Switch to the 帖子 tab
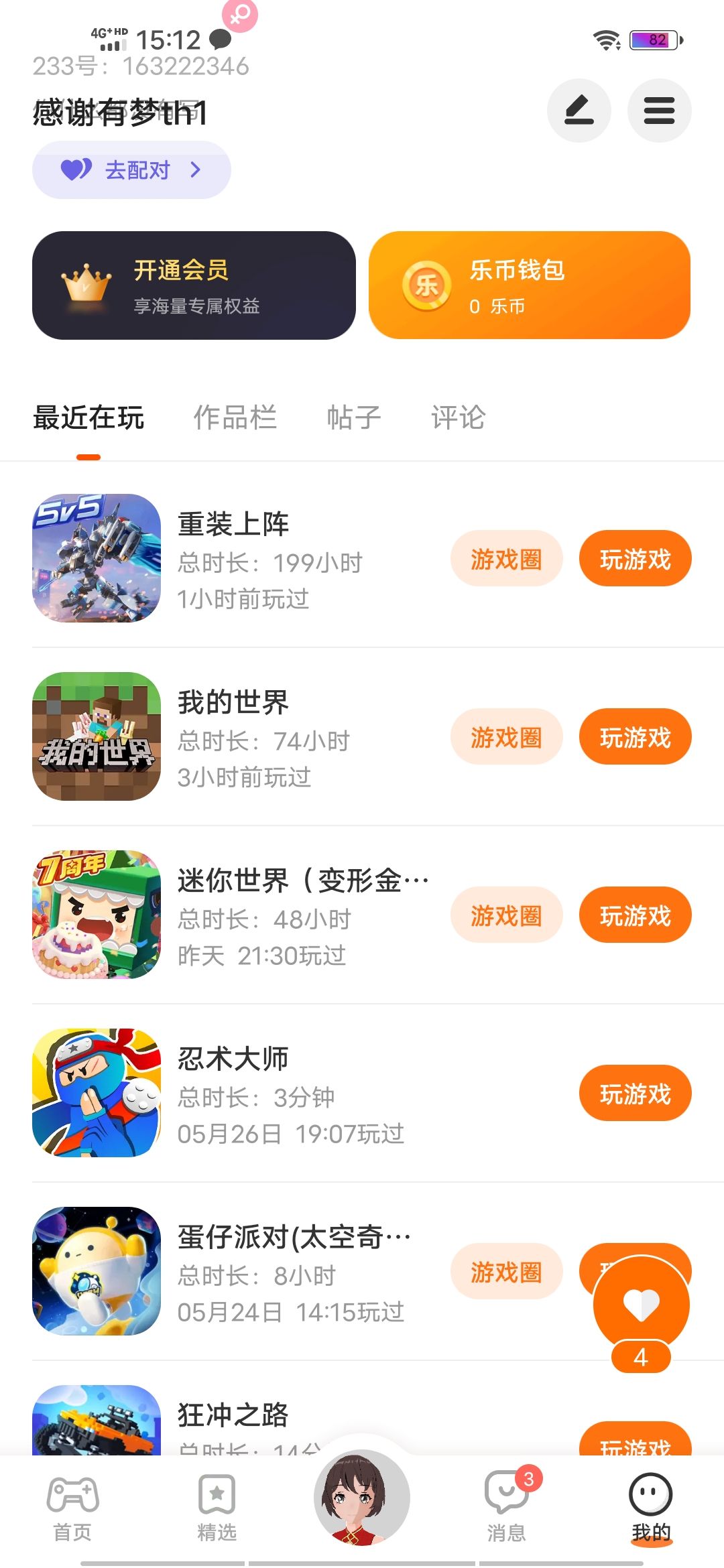The image size is (724, 1568). click(x=353, y=417)
